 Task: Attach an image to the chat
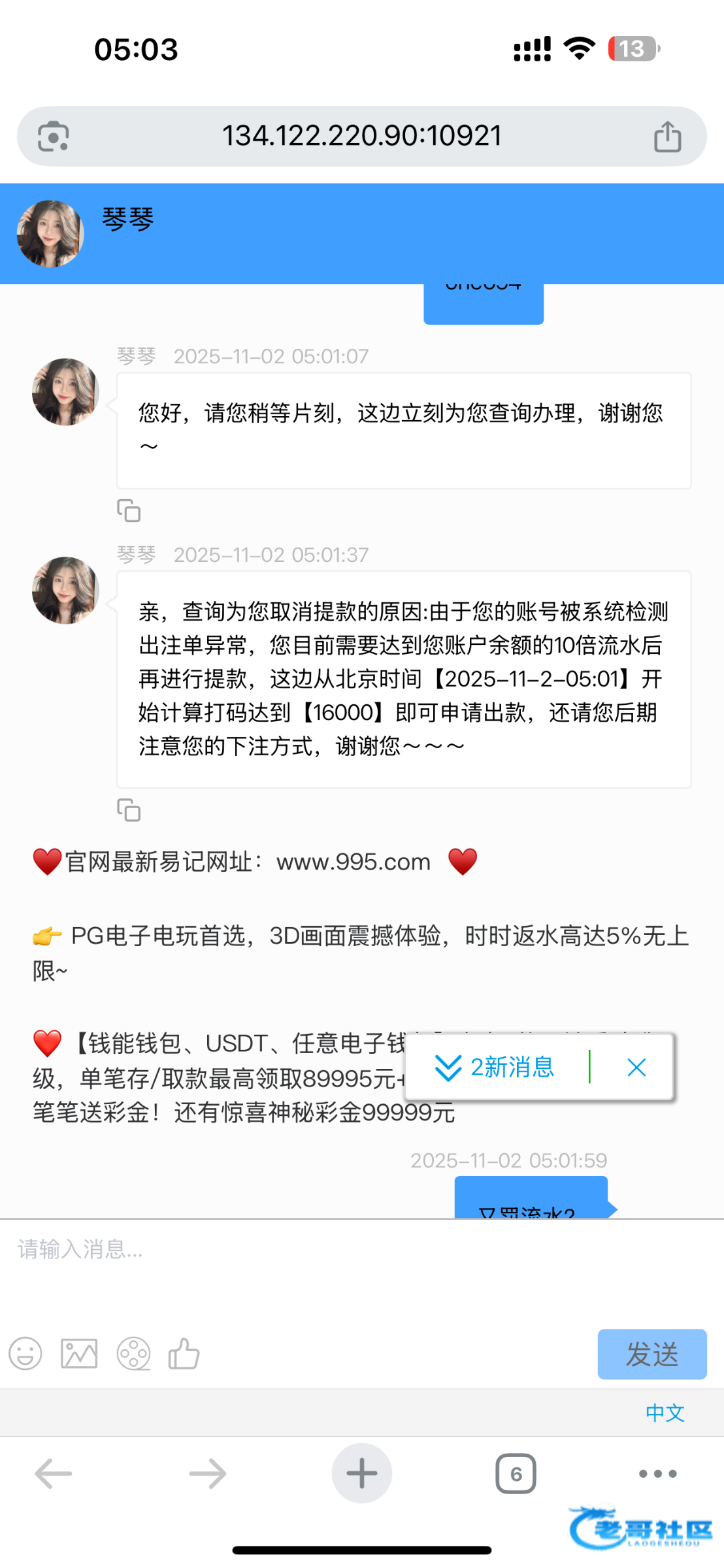79,1353
